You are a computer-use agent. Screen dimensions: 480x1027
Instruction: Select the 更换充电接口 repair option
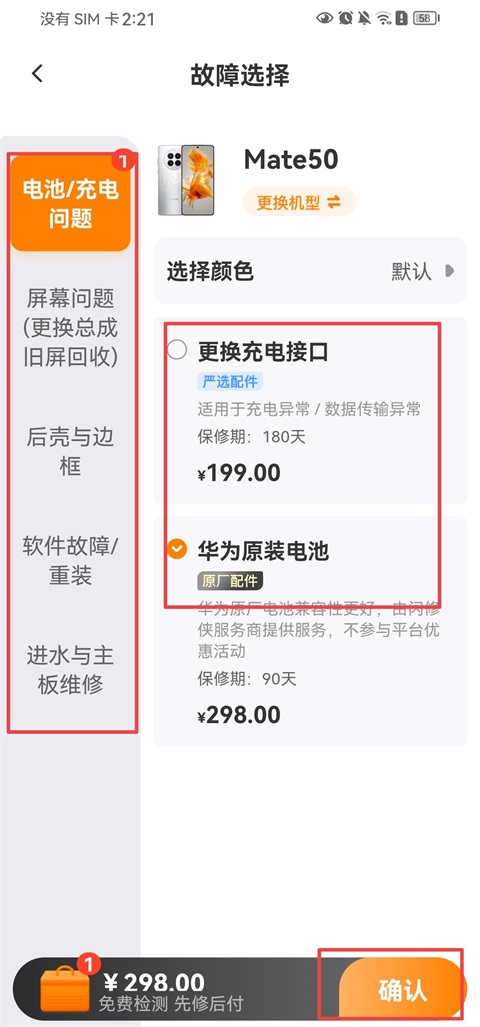pyautogui.click(x=310, y=411)
